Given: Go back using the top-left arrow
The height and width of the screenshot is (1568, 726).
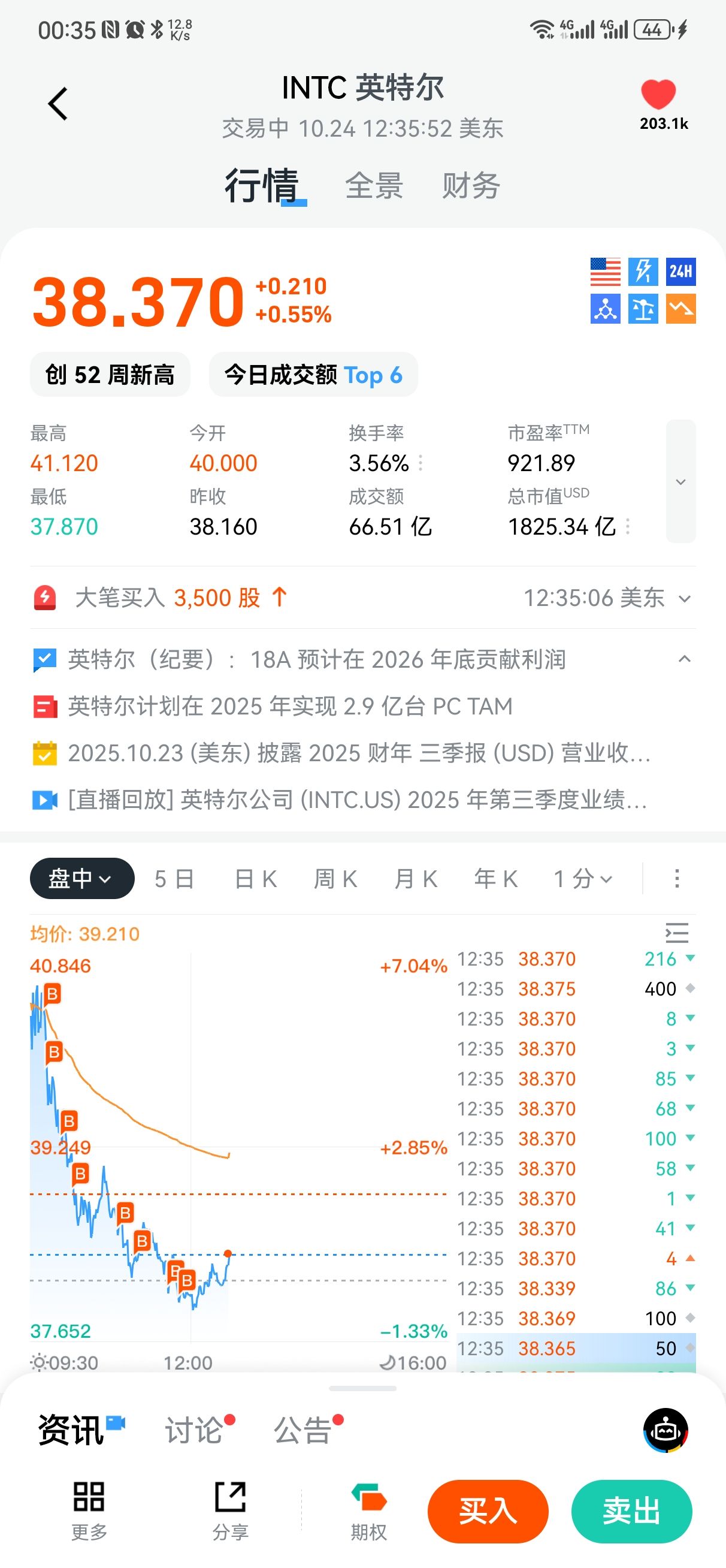Looking at the screenshot, I should point(58,104).
